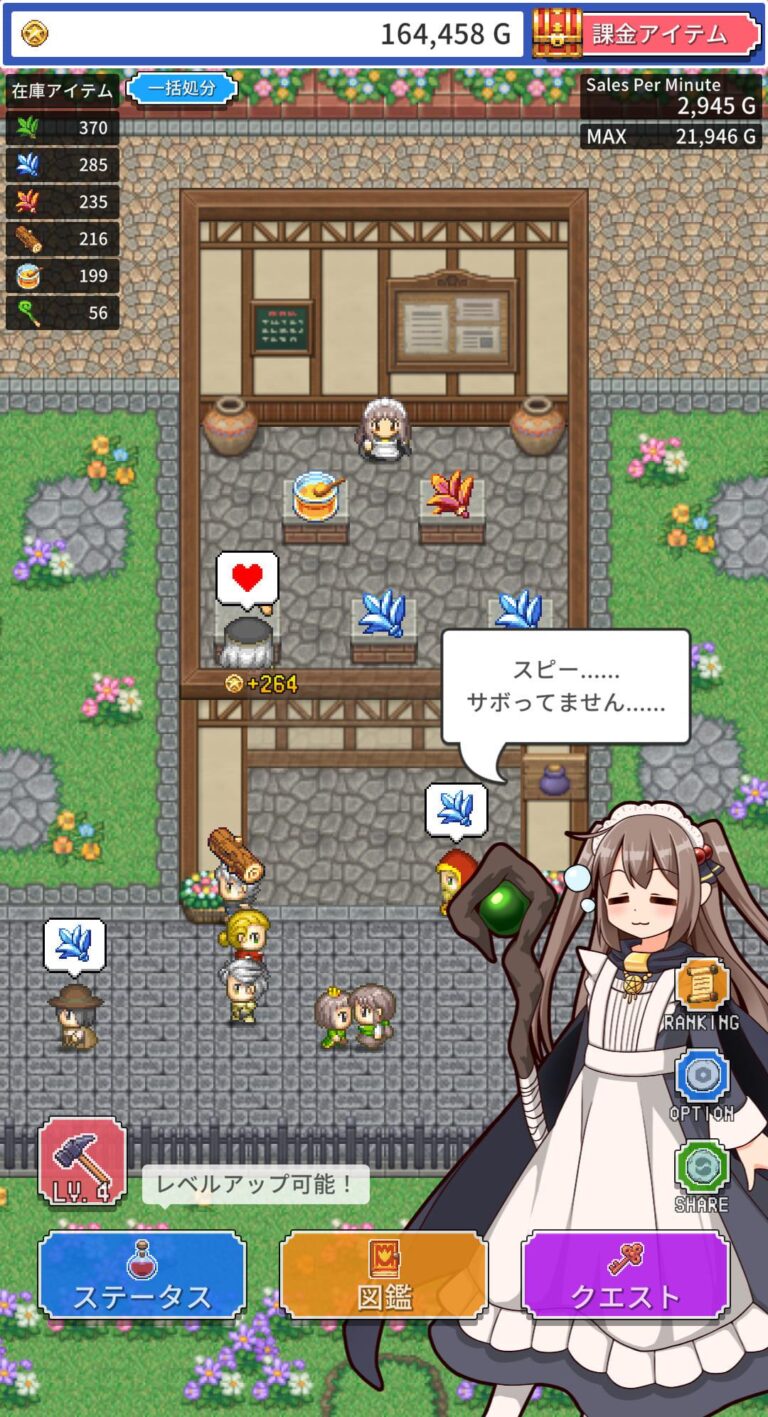Open the ステータス menu

click(x=142, y=1275)
